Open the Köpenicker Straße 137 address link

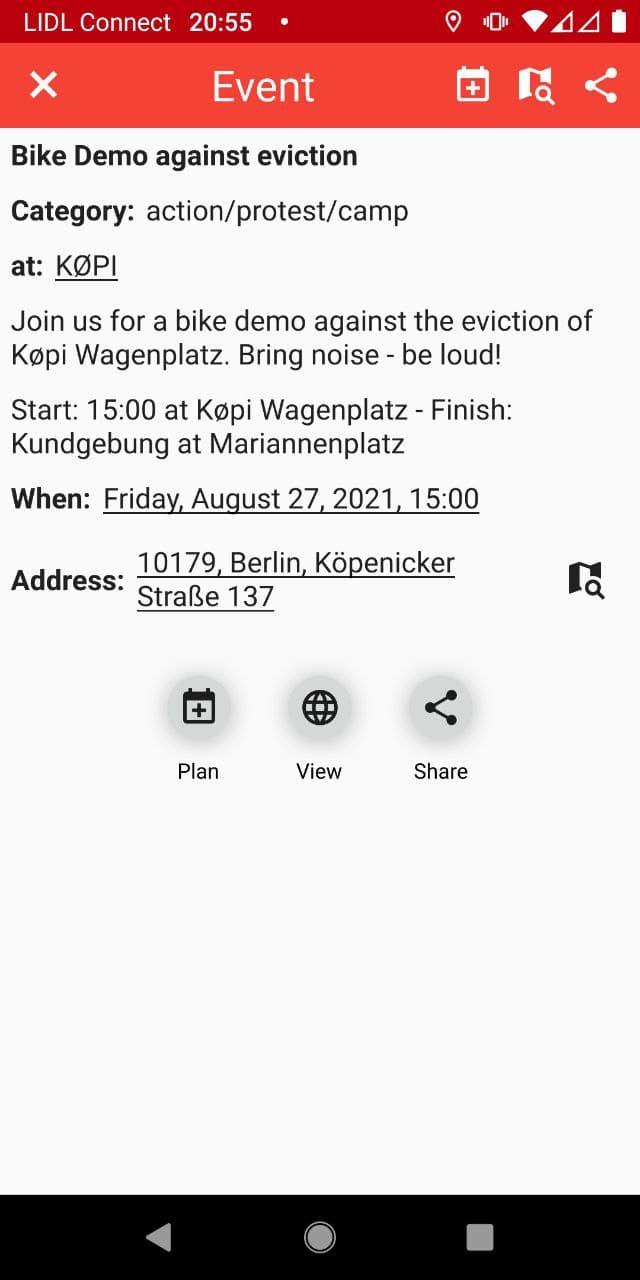tap(295, 579)
